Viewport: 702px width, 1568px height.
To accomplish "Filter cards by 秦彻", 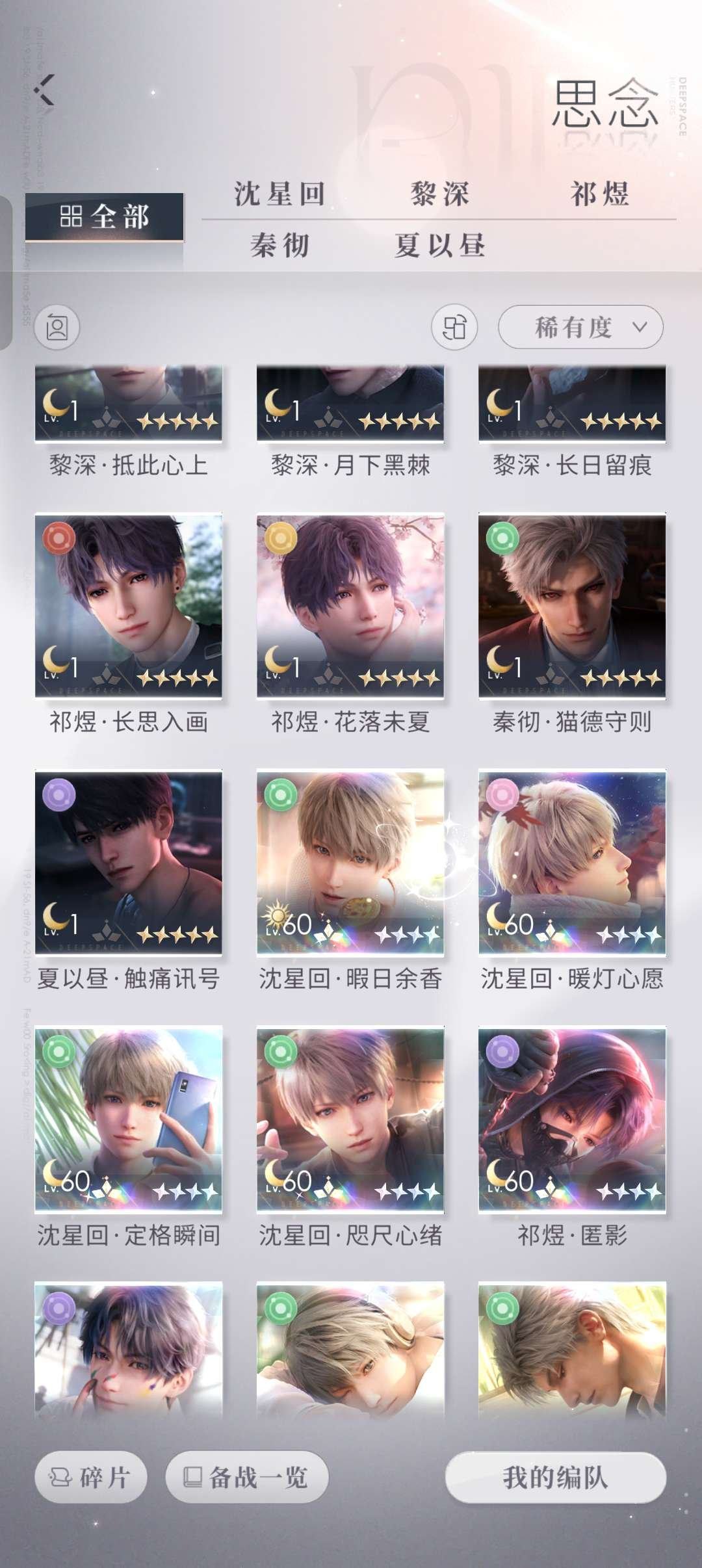I will tap(279, 246).
